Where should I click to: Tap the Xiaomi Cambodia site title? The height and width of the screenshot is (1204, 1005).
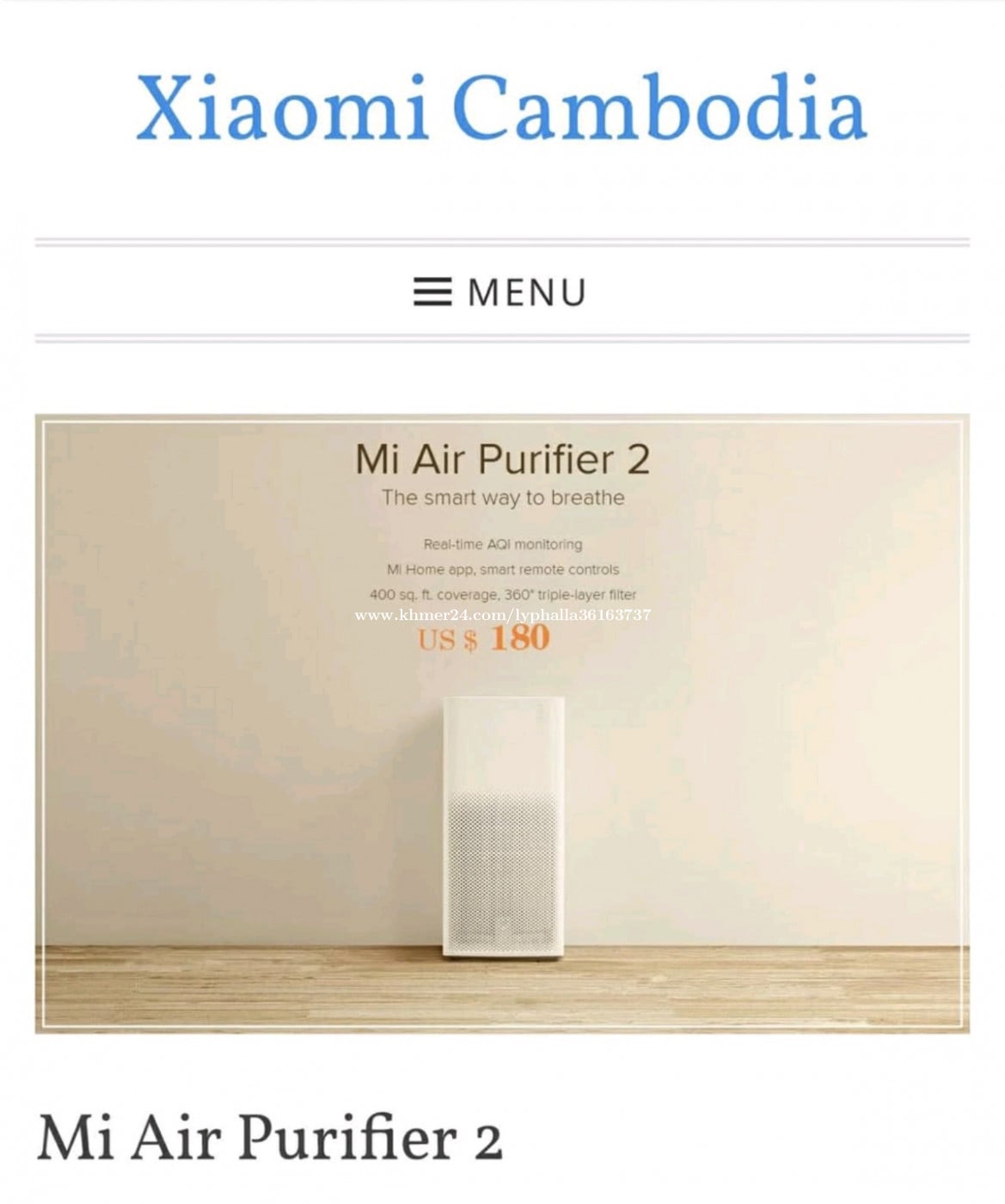pos(501,107)
